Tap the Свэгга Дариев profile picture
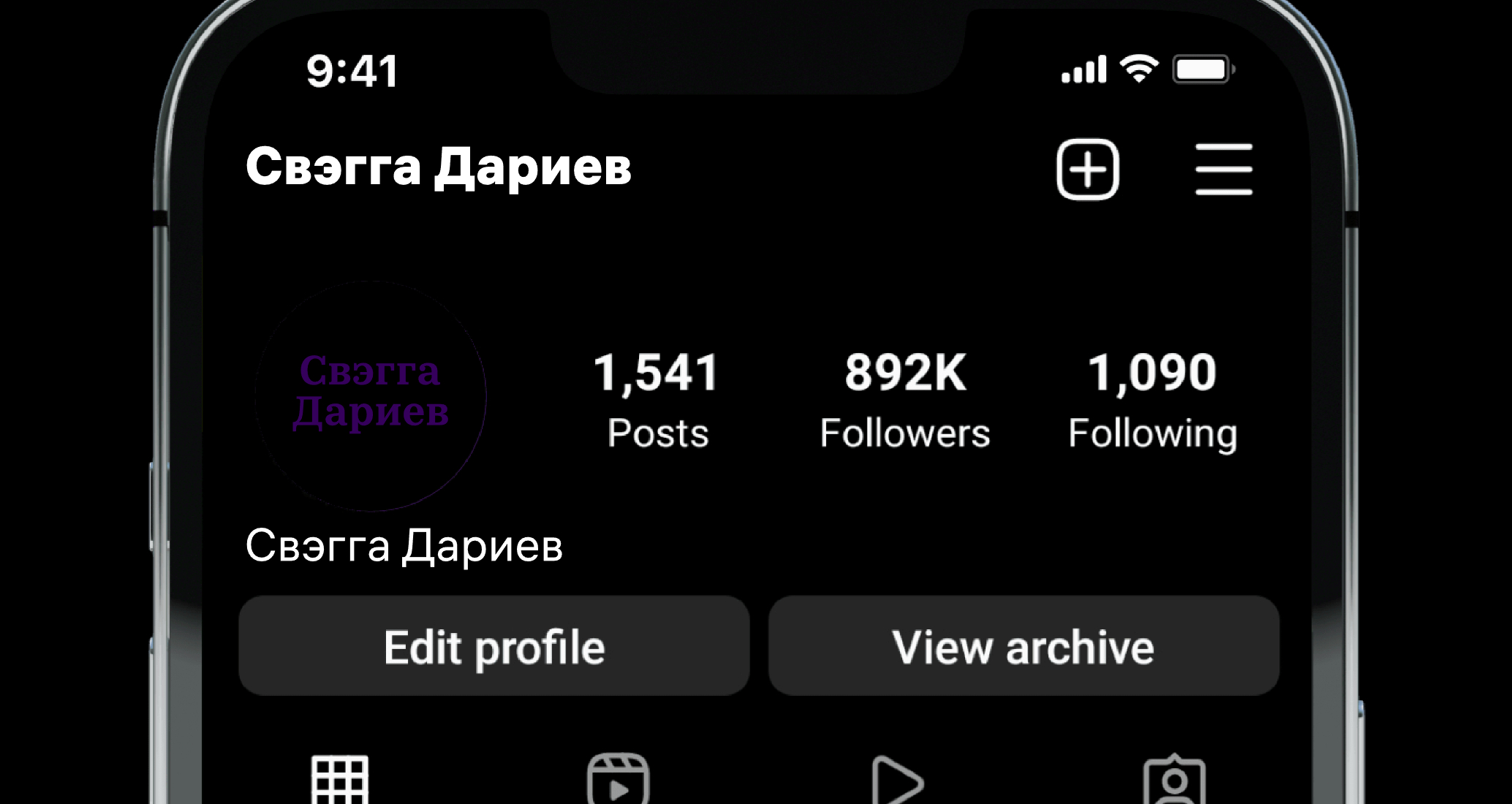This screenshot has height=804, width=1512. (371, 395)
